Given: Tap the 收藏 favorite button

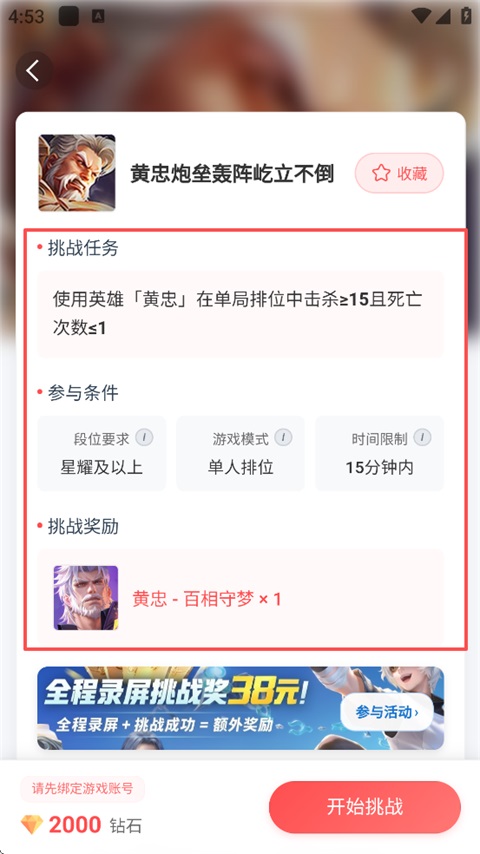Looking at the screenshot, I should pos(399,173).
